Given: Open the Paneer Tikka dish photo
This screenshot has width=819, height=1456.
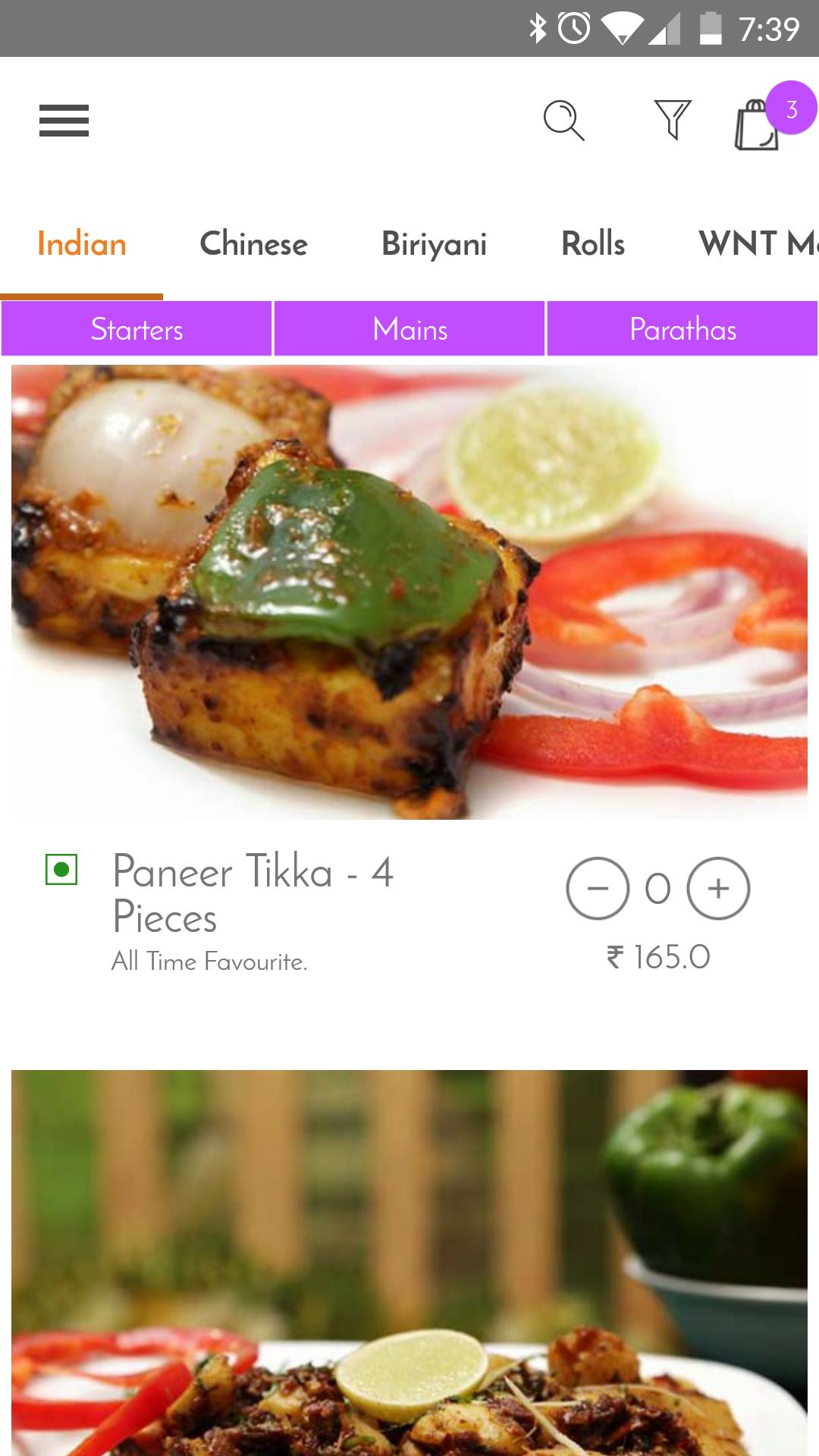Looking at the screenshot, I should [x=409, y=591].
